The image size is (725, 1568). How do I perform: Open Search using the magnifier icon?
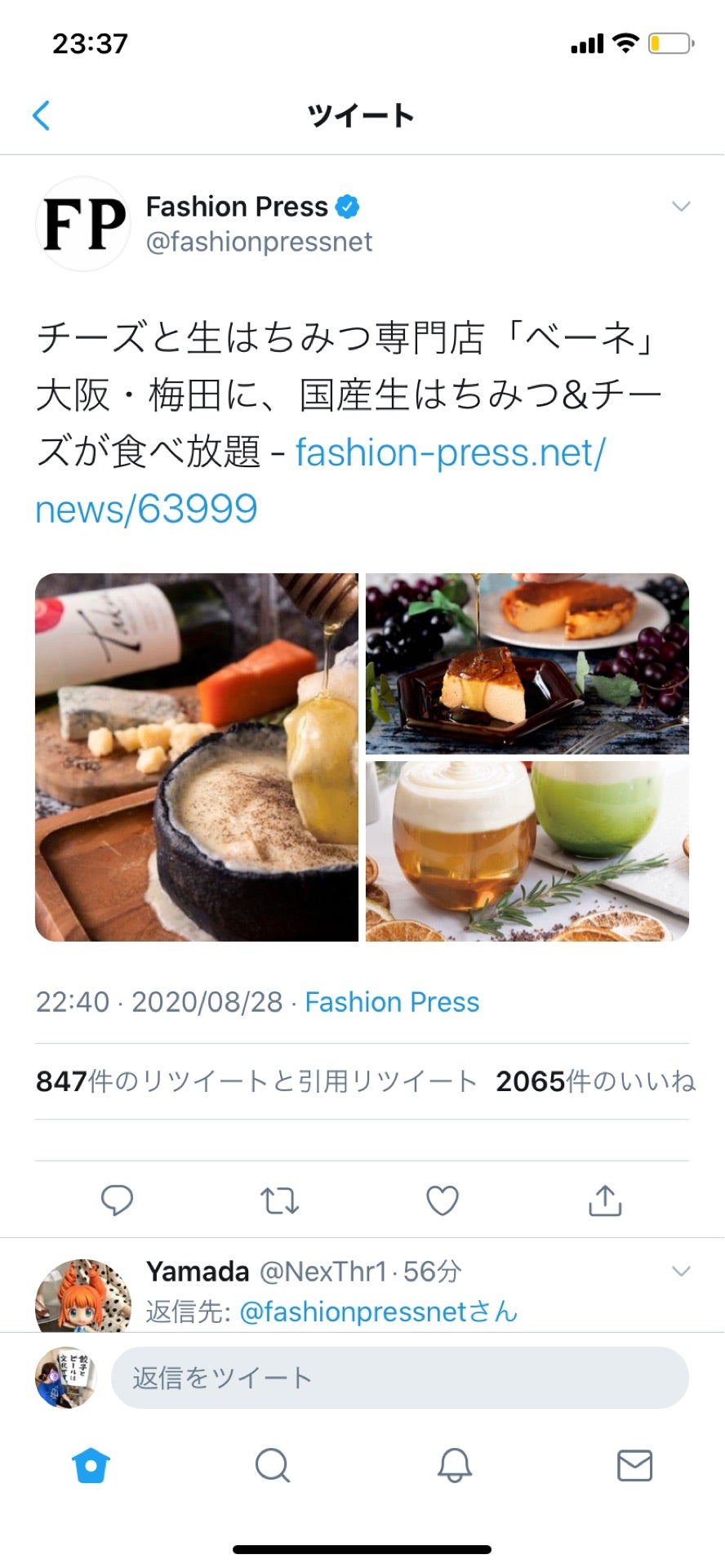point(272,1466)
